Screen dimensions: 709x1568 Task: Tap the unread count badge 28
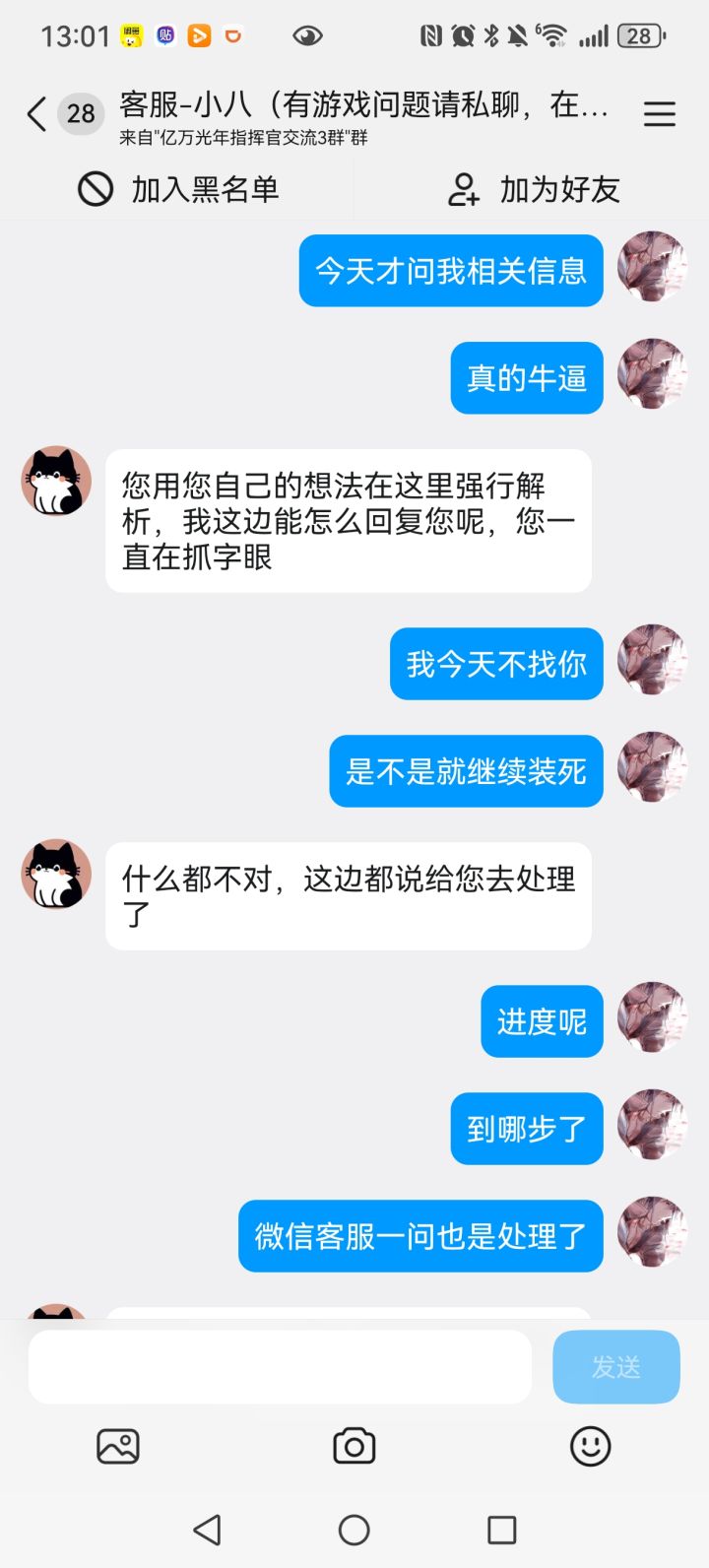(x=79, y=113)
